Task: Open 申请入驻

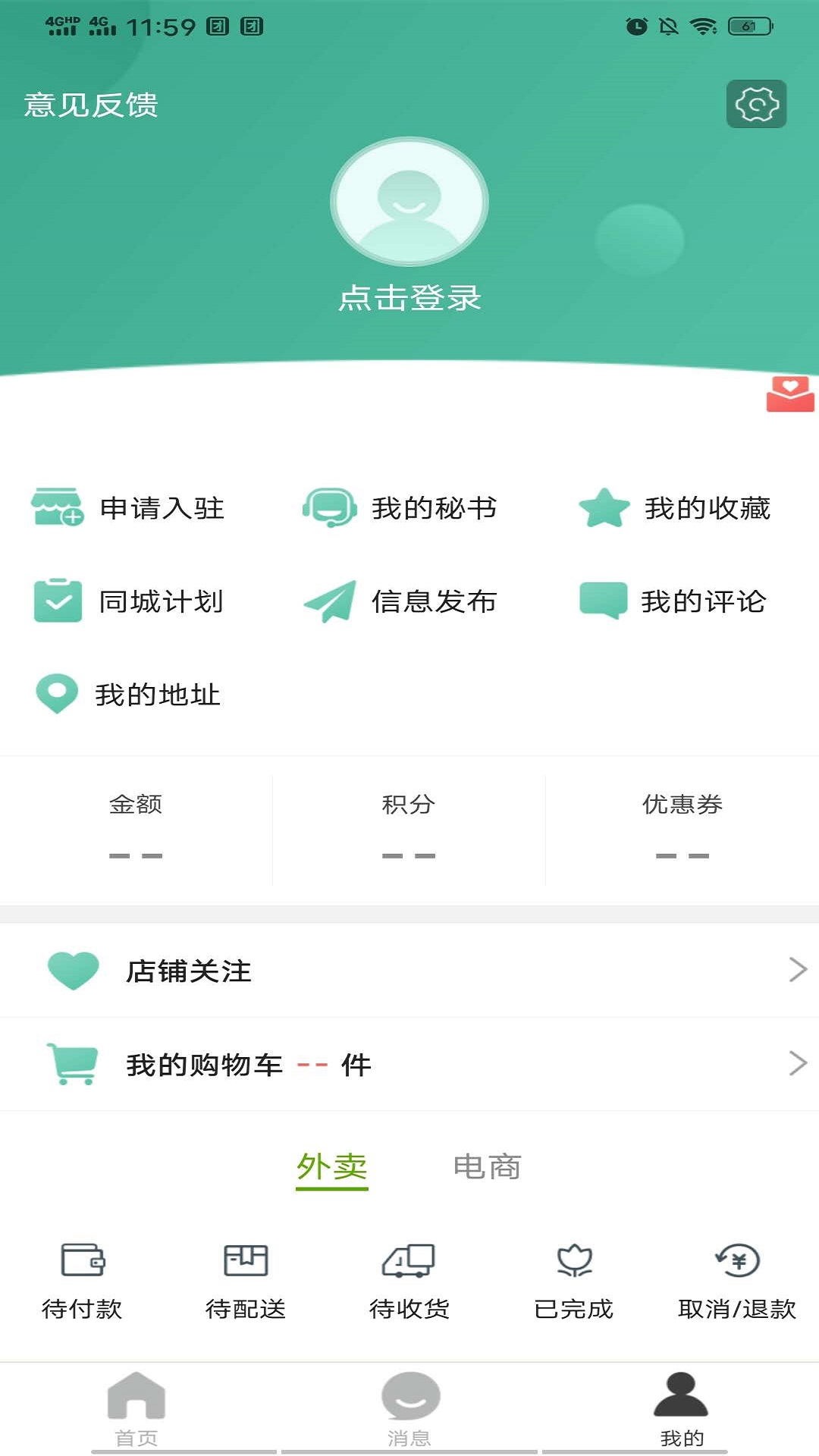Action: coord(129,507)
